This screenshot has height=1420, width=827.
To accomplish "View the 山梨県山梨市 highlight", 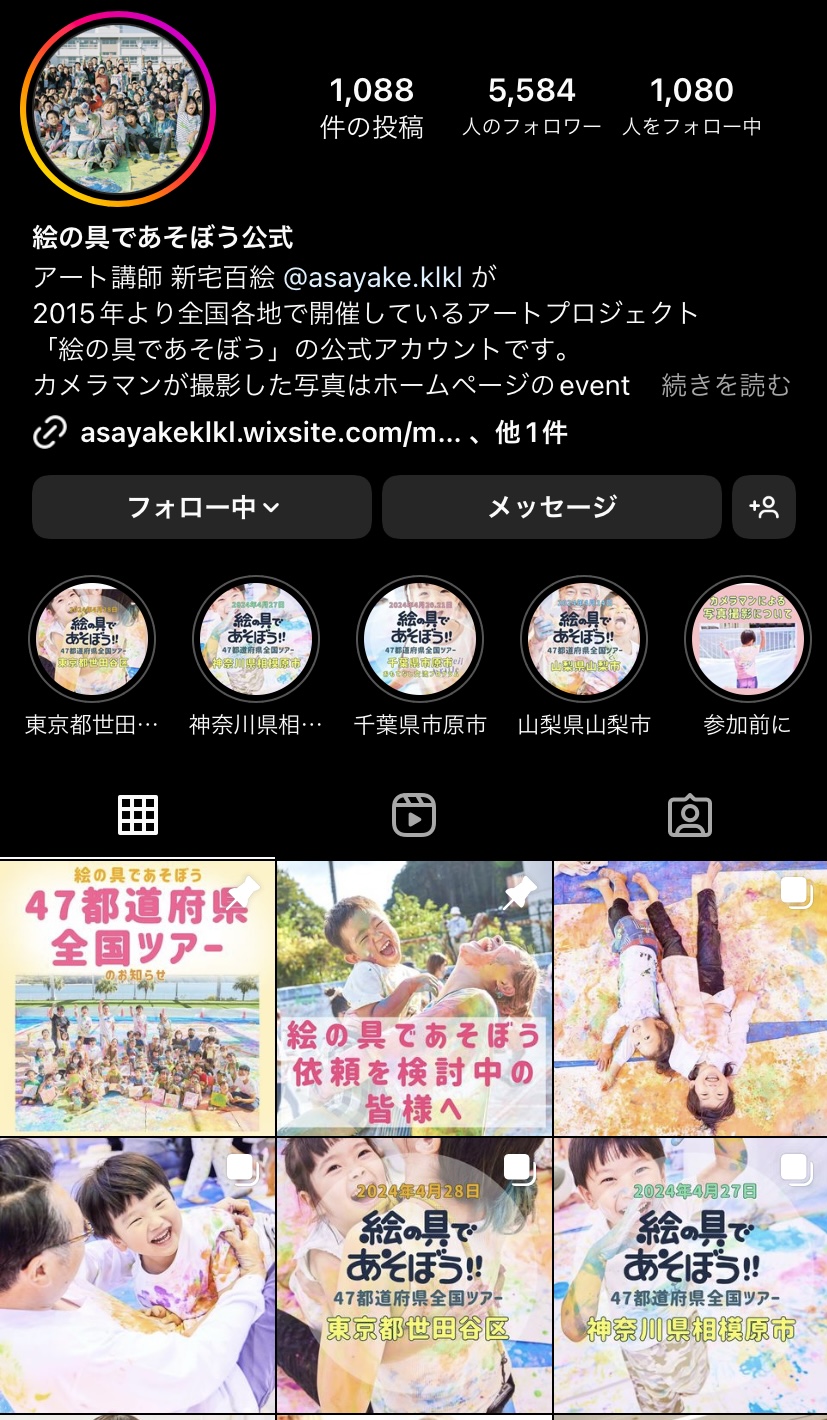I will pos(584,640).
